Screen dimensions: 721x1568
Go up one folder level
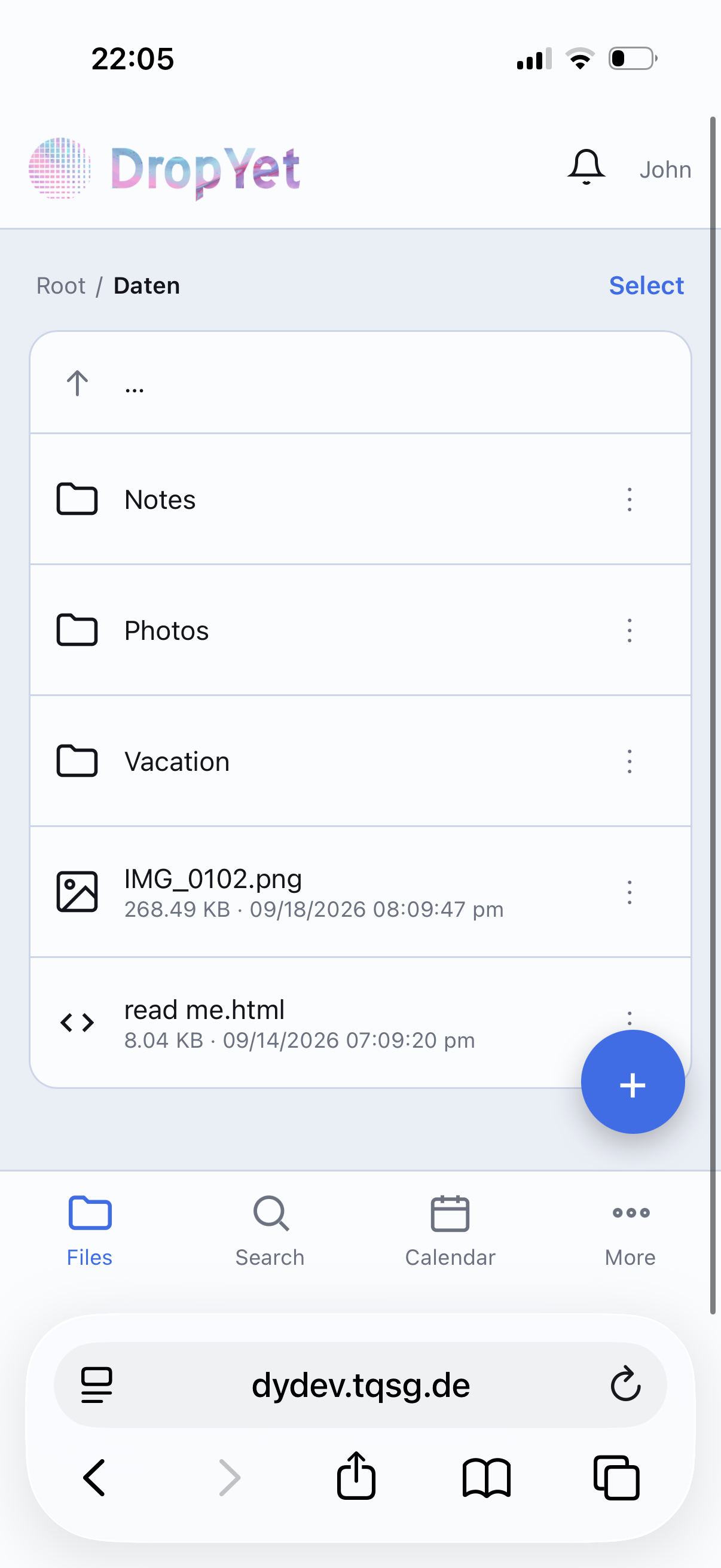(x=360, y=383)
